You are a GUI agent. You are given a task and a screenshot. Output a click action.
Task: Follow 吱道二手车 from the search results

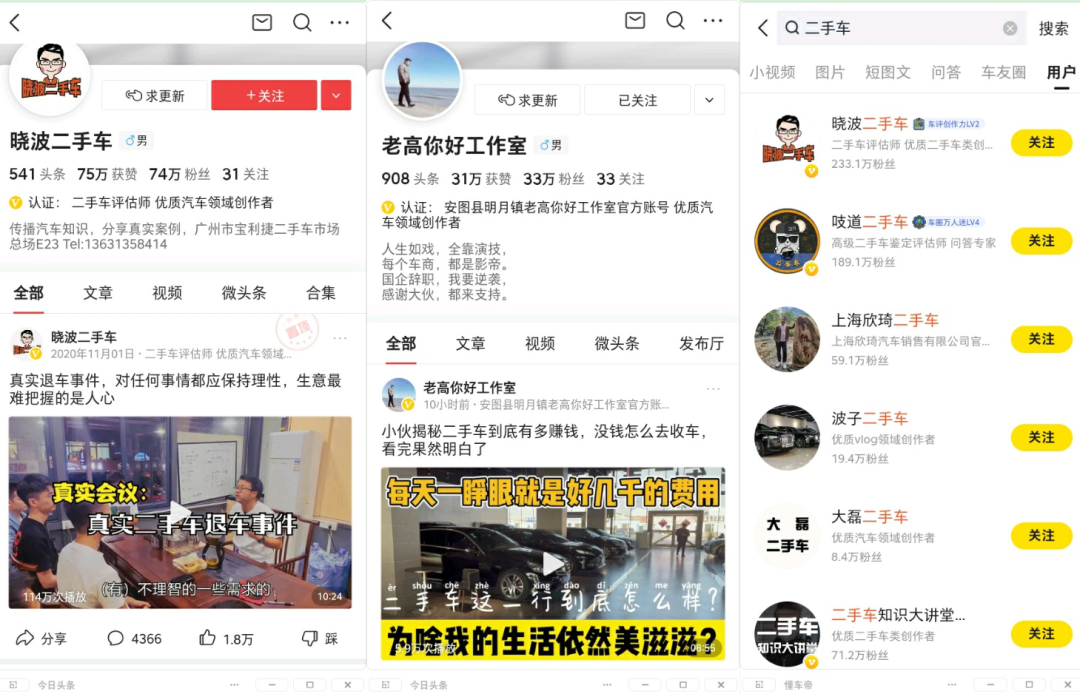pyautogui.click(x=1041, y=241)
